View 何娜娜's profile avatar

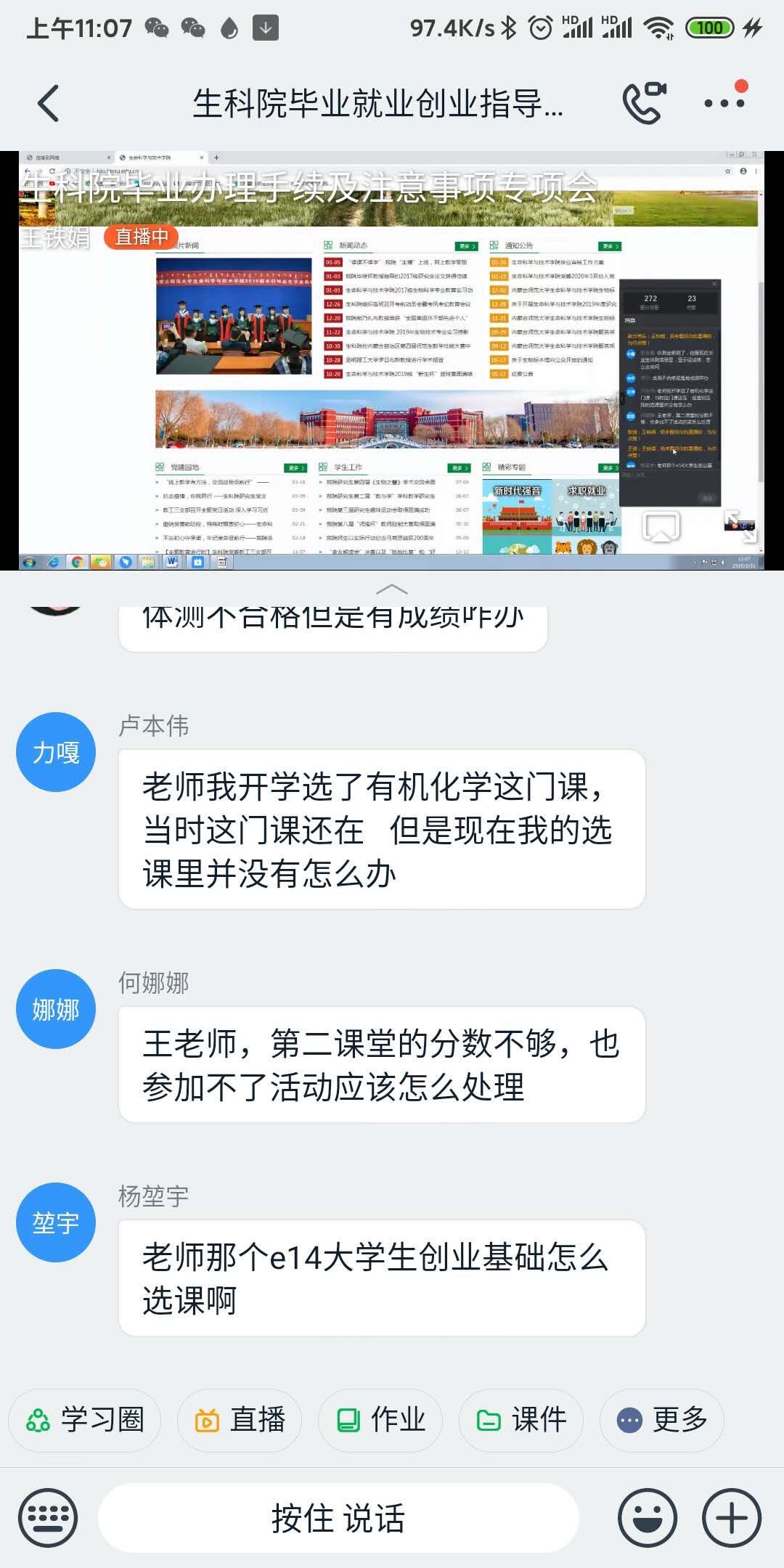[x=56, y=1009]
